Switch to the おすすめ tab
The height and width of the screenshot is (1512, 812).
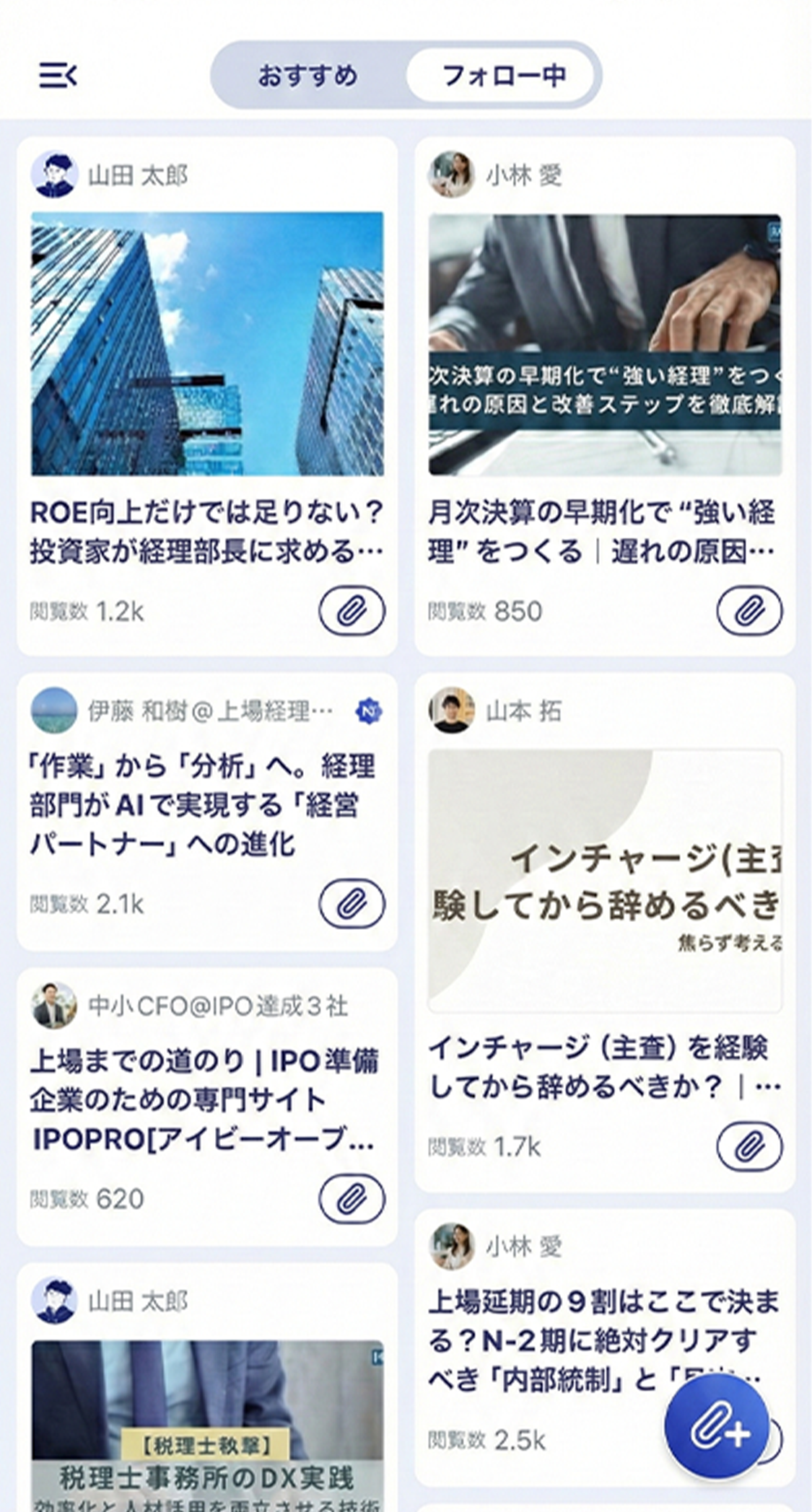308,75
